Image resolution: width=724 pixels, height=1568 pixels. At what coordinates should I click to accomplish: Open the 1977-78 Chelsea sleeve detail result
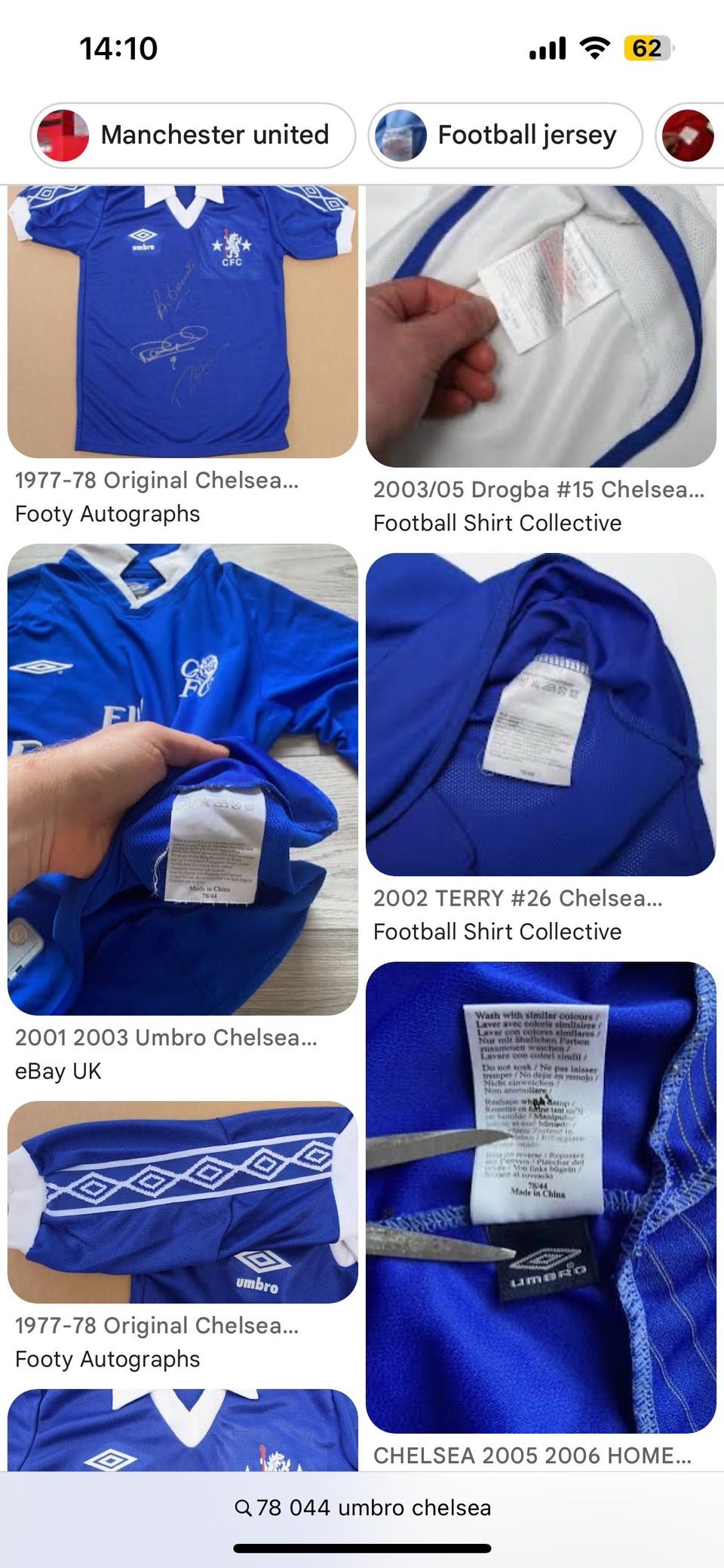(x=183, y=1201)
